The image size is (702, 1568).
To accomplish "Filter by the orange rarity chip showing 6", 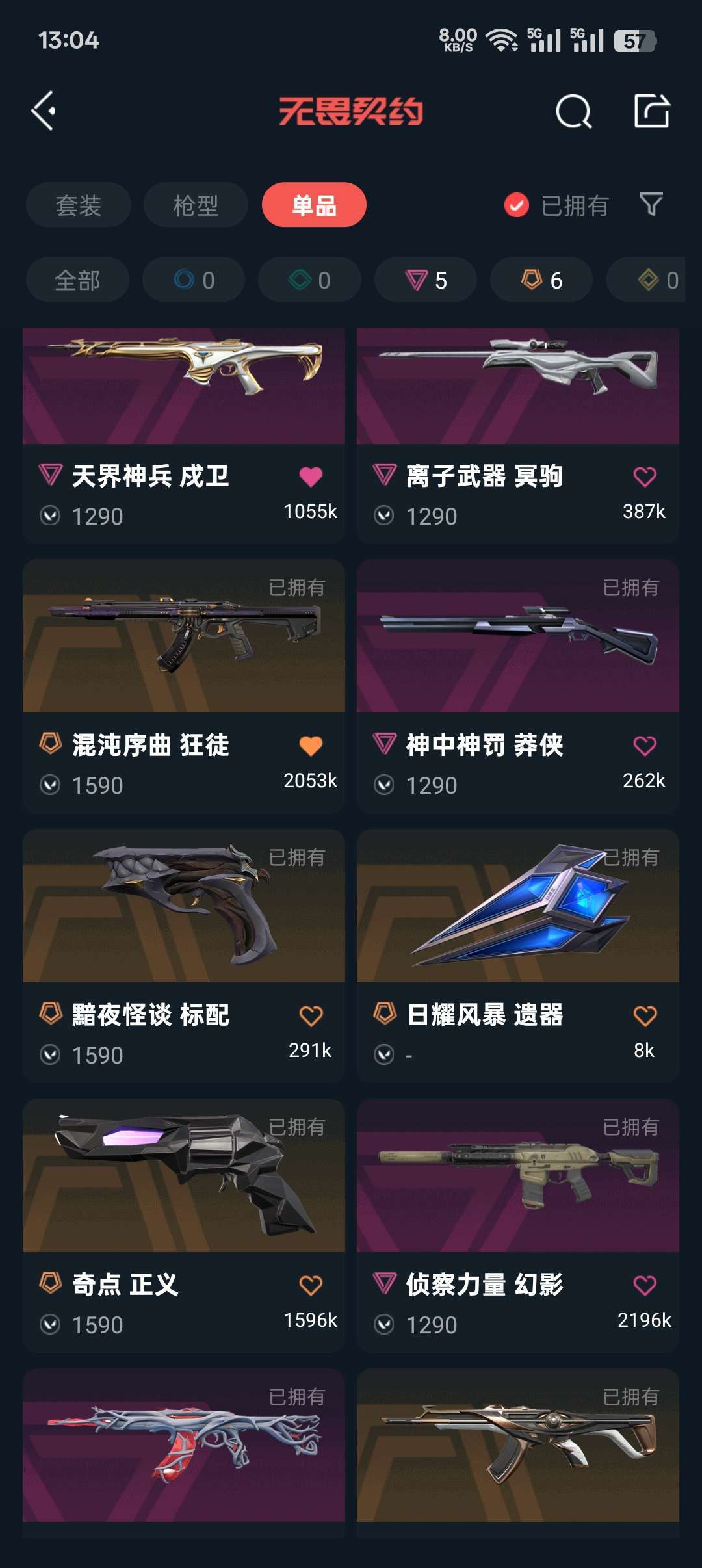I will tap(541, 280).
